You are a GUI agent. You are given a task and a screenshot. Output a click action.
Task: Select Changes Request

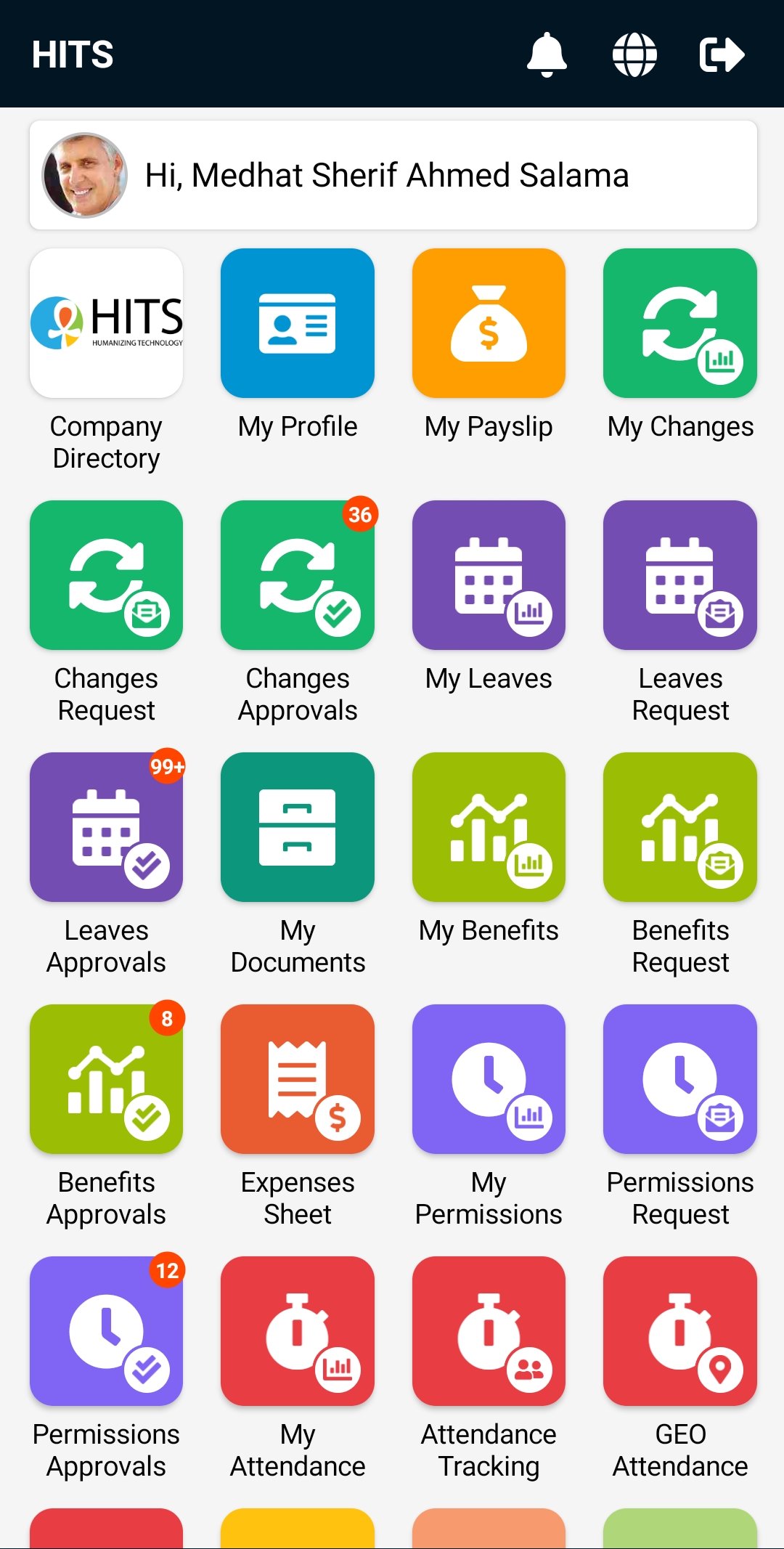click(x=106, y=575)
